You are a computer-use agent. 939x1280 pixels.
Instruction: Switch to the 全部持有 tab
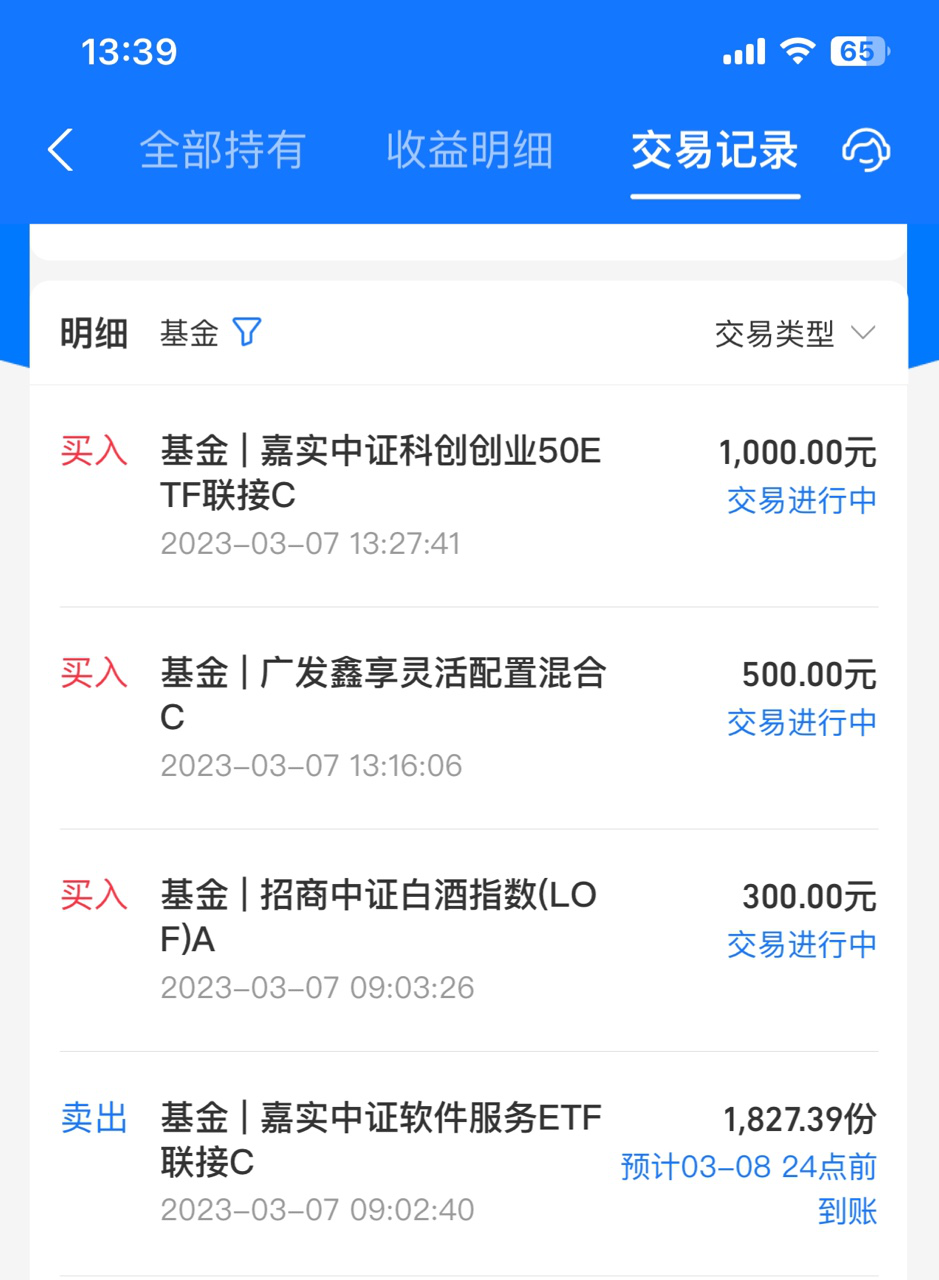tap(222, 151)
